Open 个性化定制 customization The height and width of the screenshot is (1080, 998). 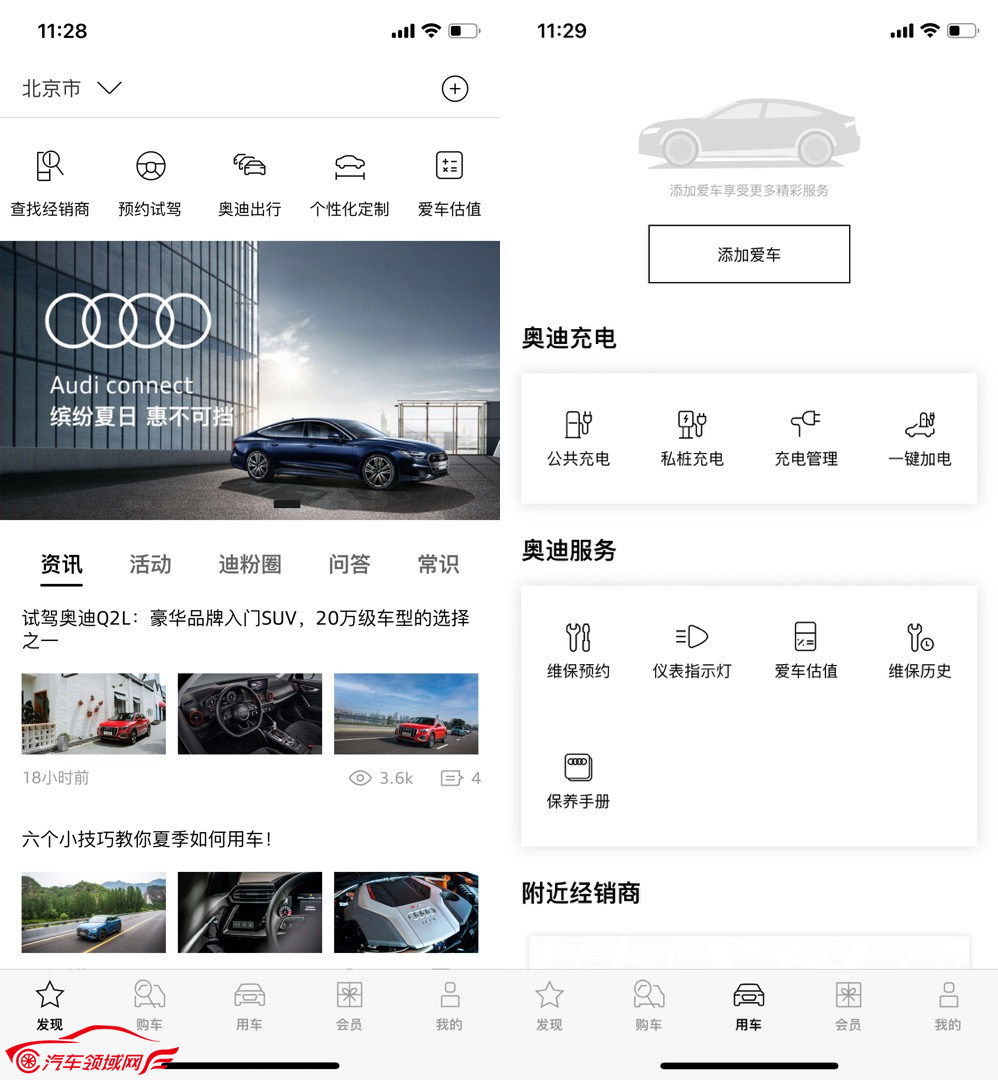tap(349, 183)
